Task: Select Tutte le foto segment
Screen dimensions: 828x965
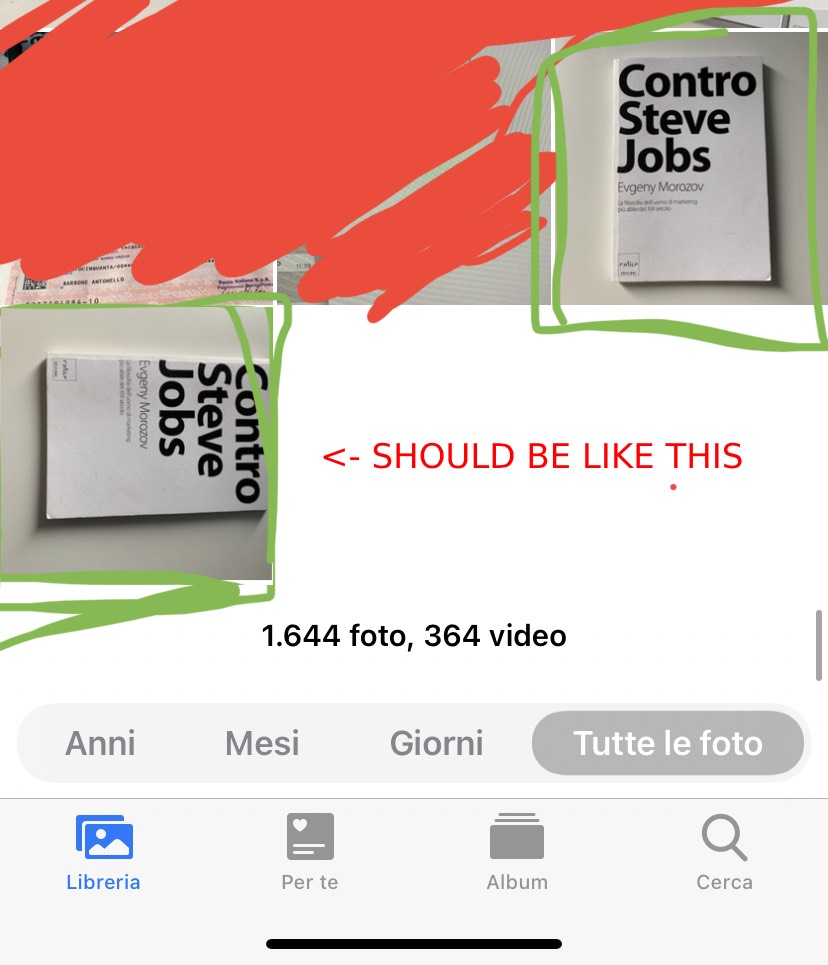Action: pyautogui.click(x=667, y=744)
